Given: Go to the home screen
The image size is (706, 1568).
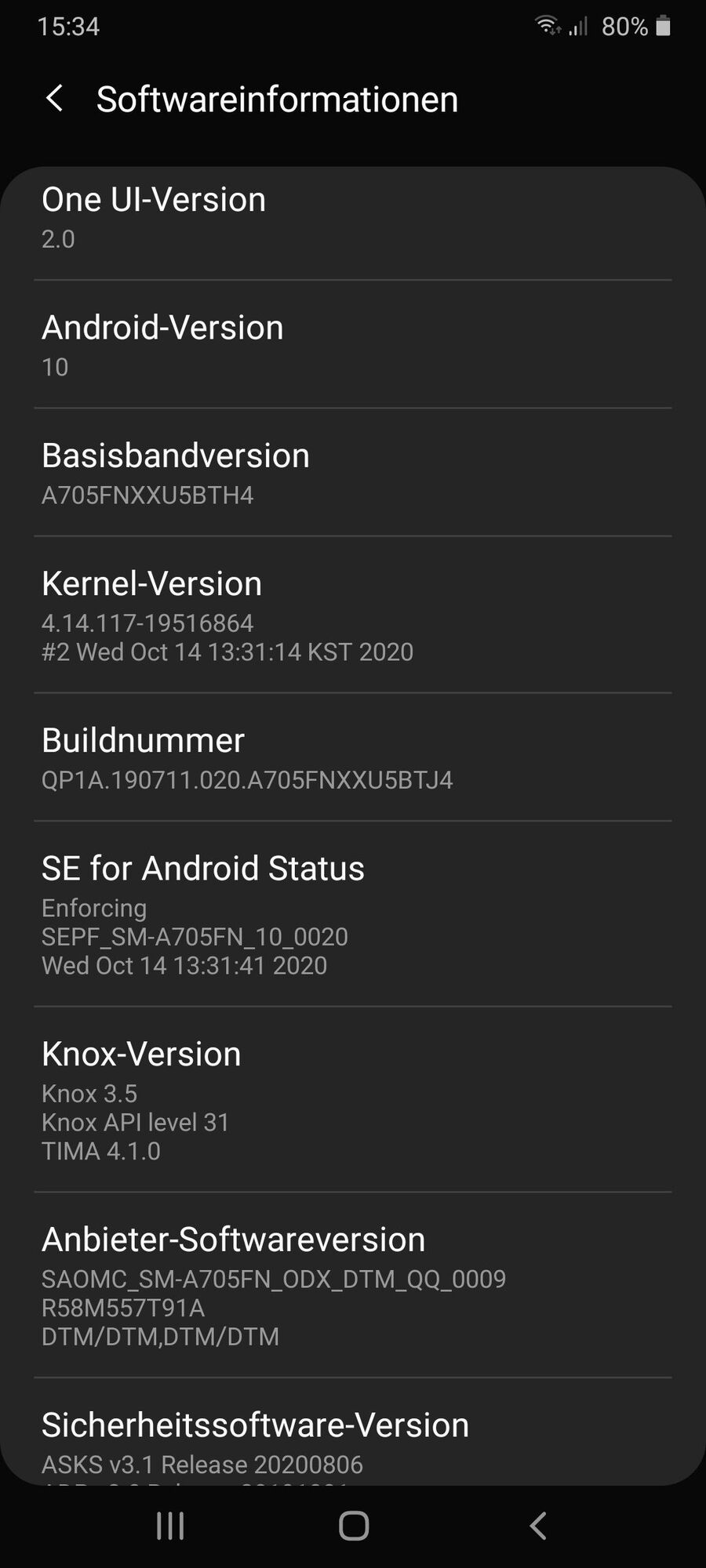Looking at the screenshot, I should [354, 1526].
